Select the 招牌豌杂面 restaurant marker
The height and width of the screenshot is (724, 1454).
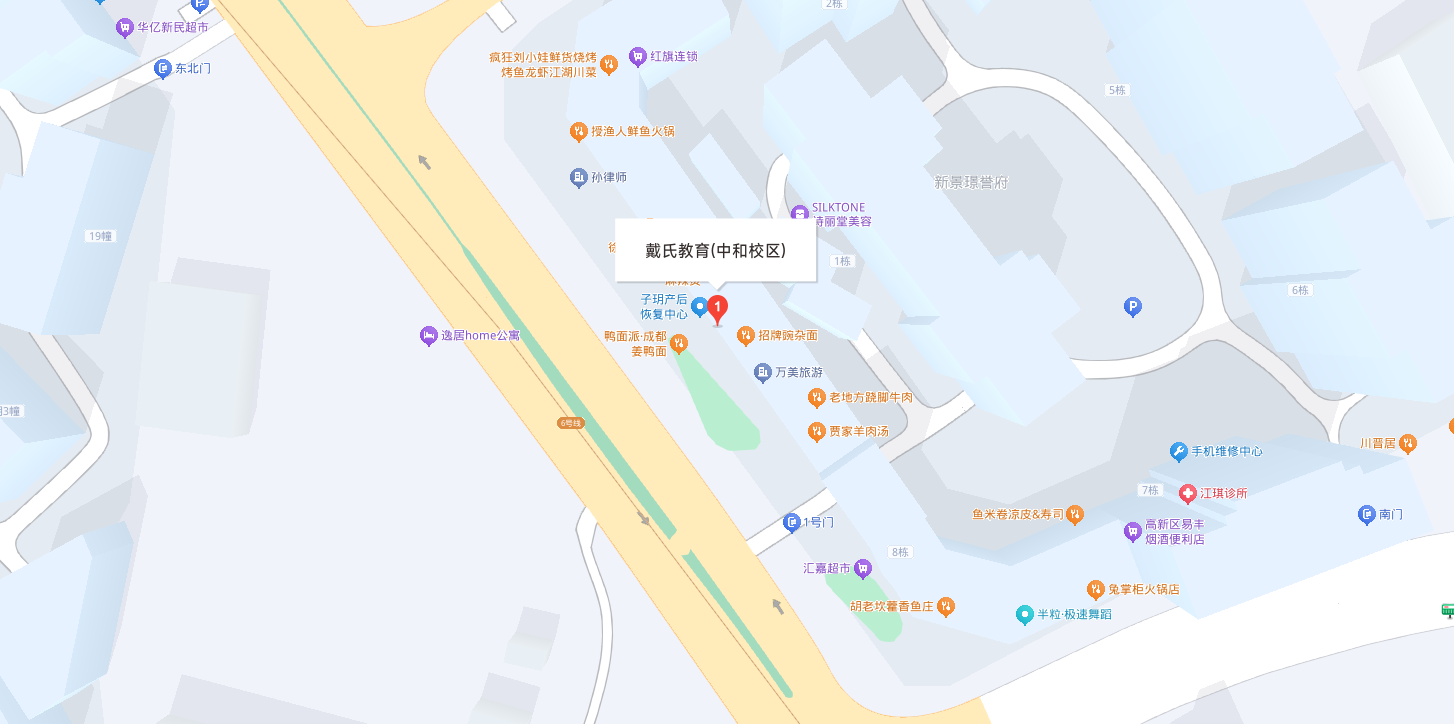[745, 336]
